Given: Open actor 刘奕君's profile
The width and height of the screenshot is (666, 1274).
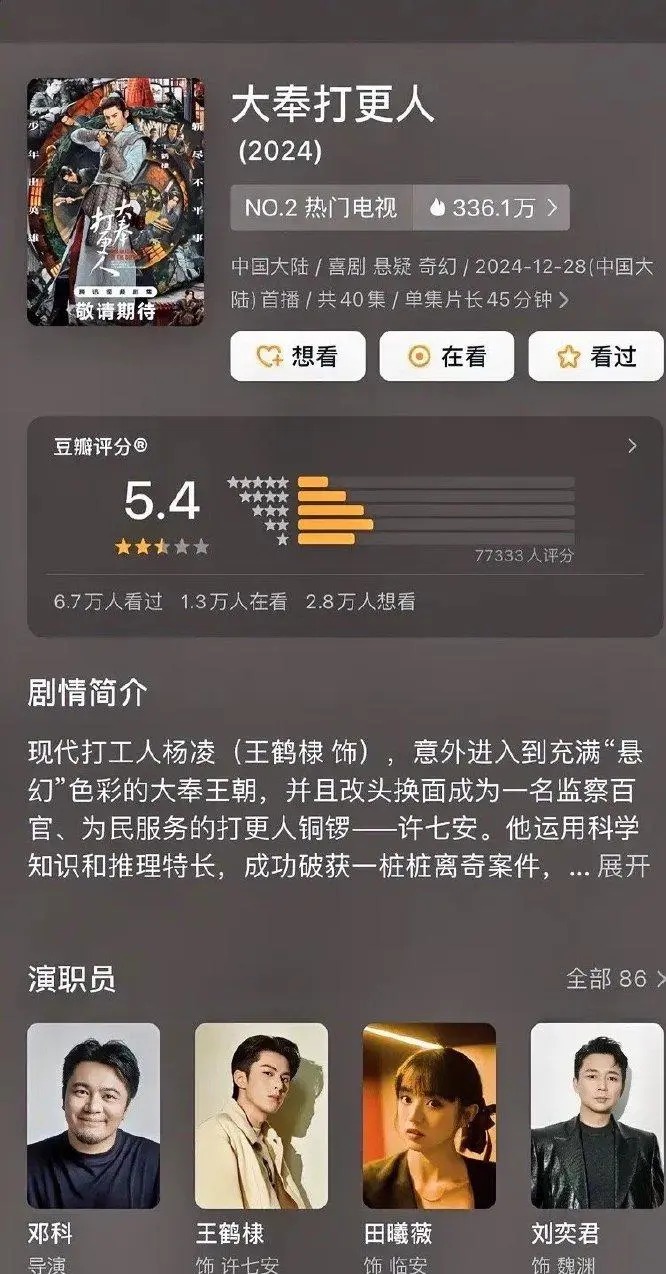Looking at the screenshot, I should [596, 1115].
